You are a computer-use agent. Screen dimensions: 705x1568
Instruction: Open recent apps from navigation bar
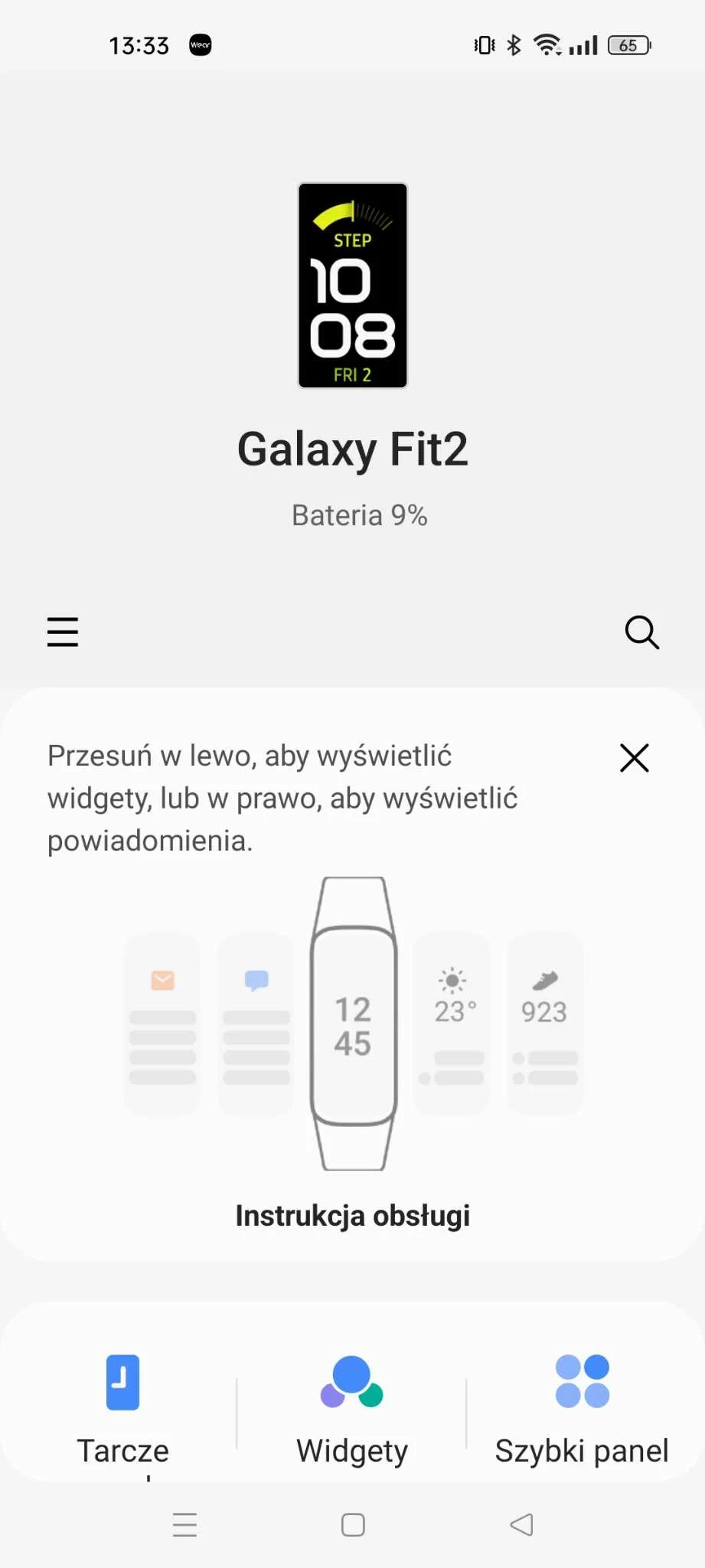(x=184, y=1524)
